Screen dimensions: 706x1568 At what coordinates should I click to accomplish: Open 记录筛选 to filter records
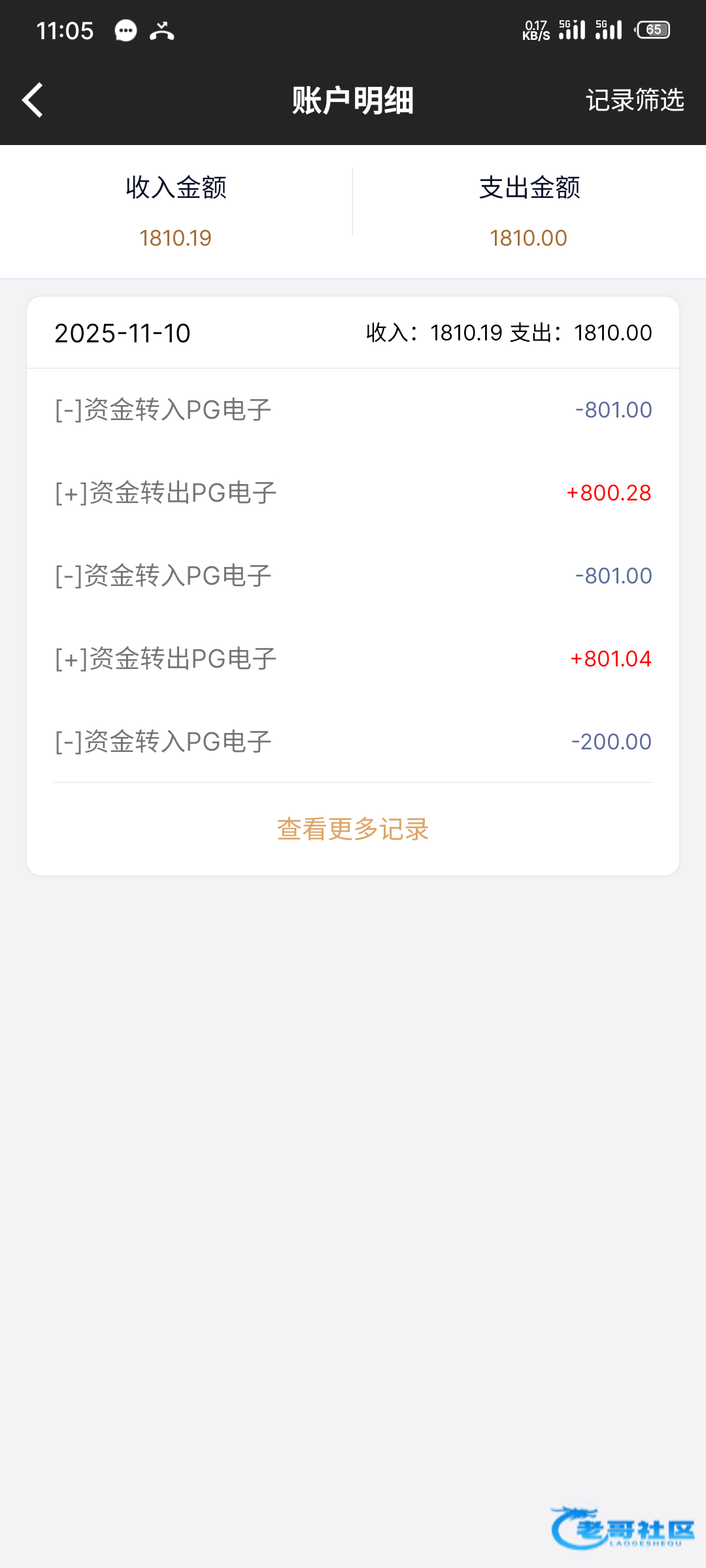[634, 100]
